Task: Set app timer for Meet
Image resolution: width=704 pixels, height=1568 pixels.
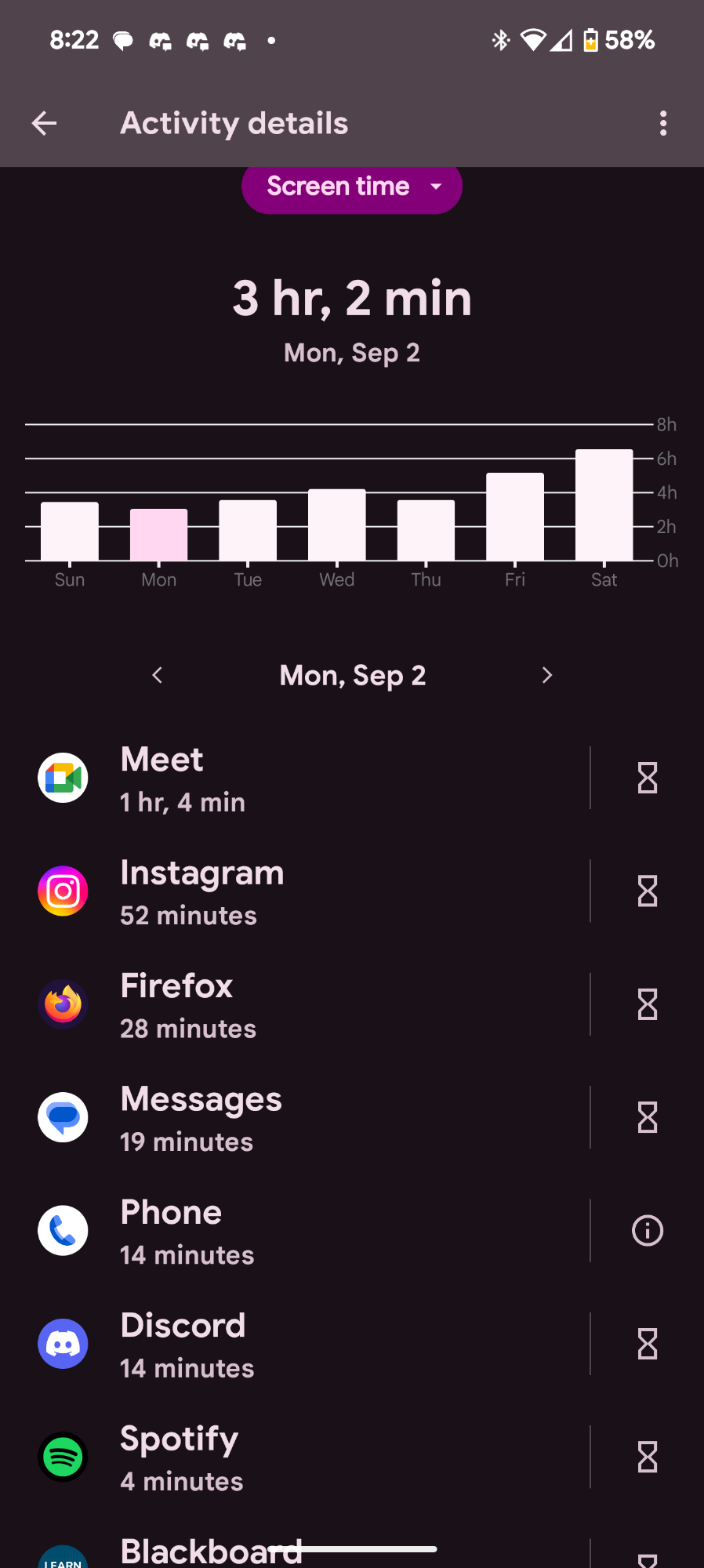Action: click(x=647, y=779)
